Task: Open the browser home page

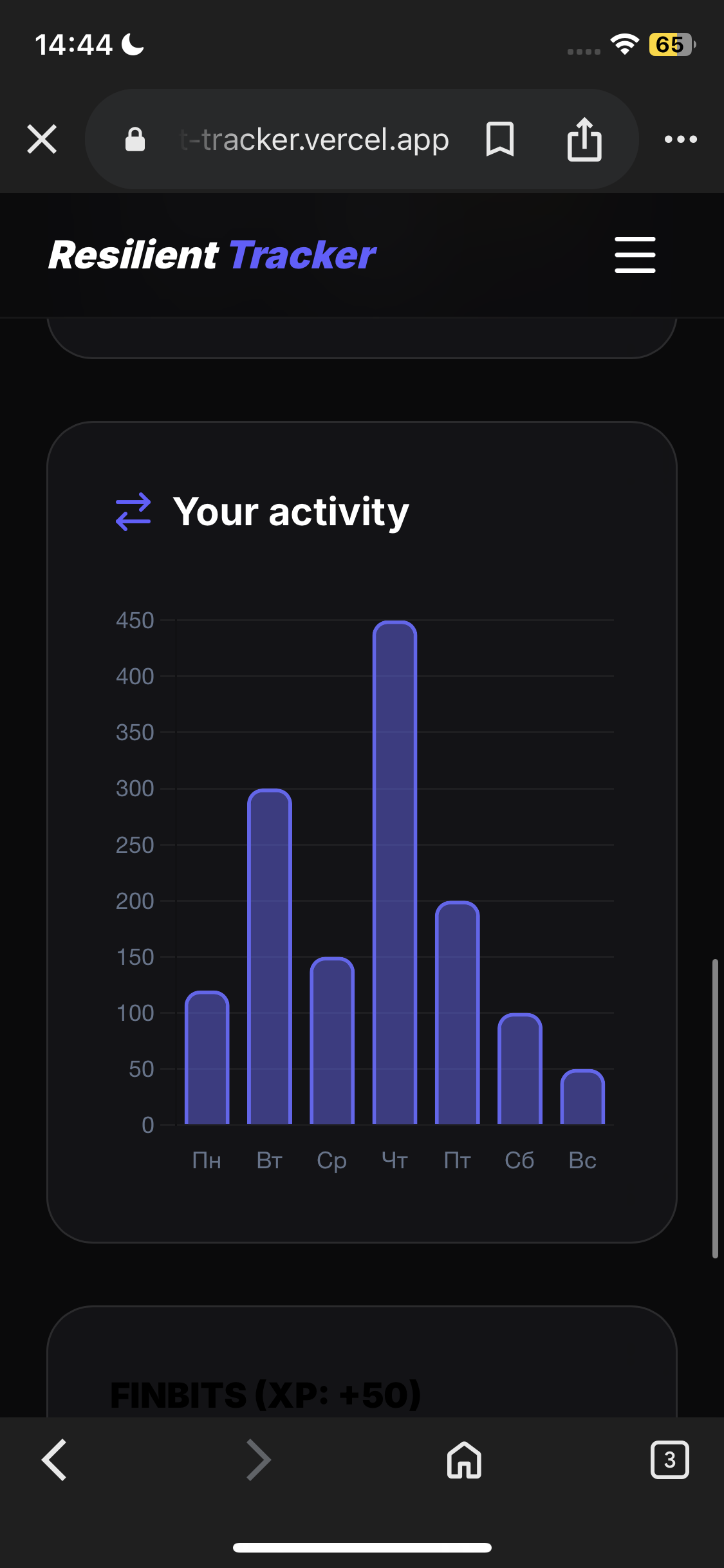Action: point(464,1460)
